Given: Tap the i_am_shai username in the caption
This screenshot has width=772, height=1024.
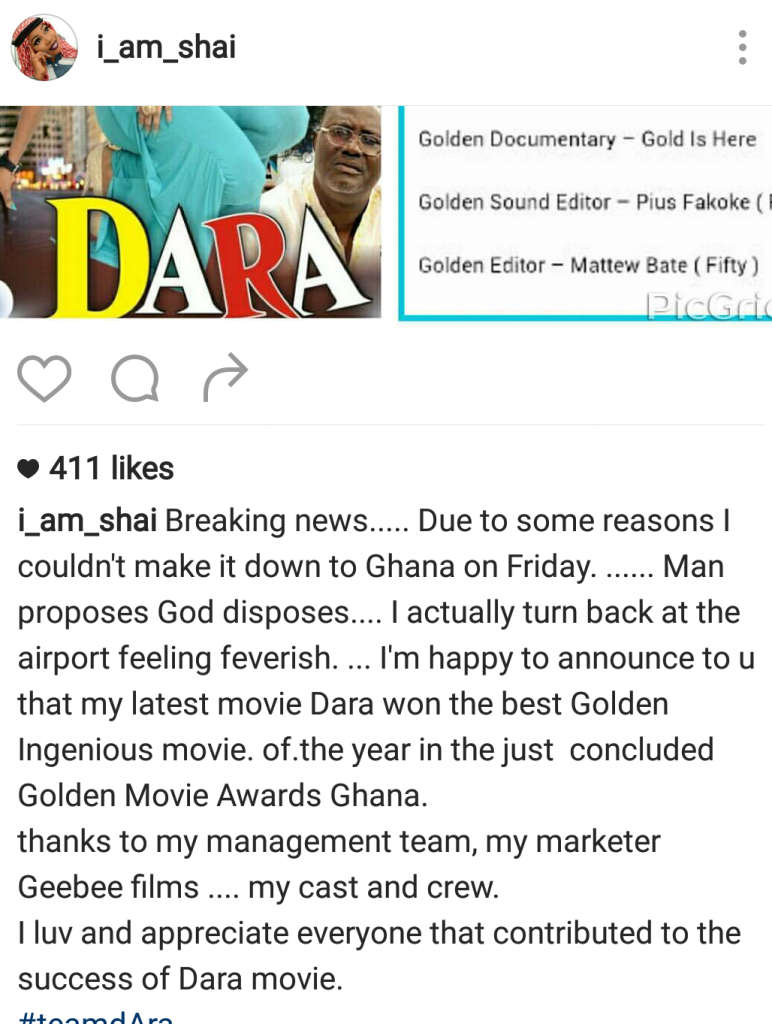Looking at the screenshot, I should [x=87, y=521].
